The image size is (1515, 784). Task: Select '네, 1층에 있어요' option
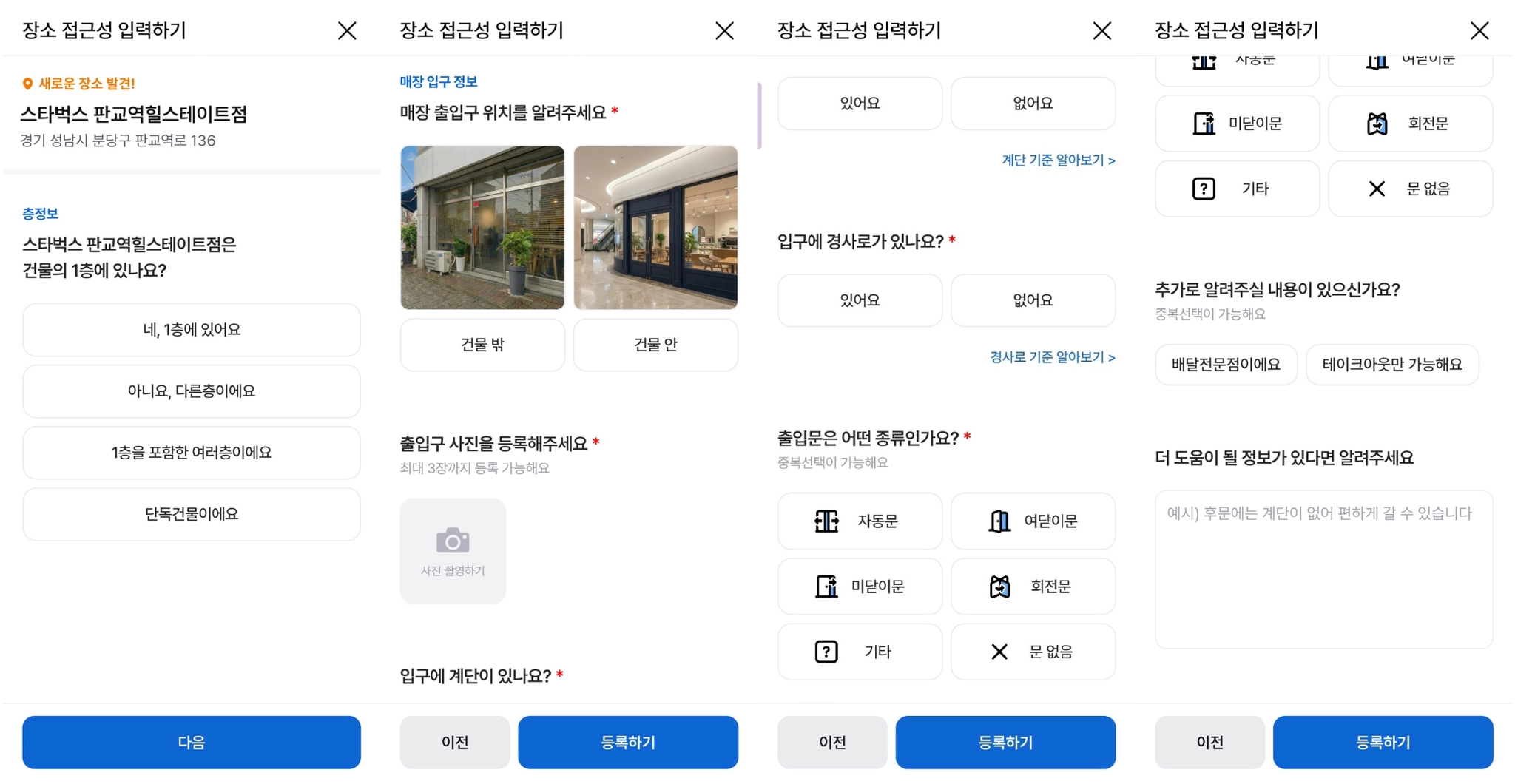pyautogui.click(x=191, y=330)
